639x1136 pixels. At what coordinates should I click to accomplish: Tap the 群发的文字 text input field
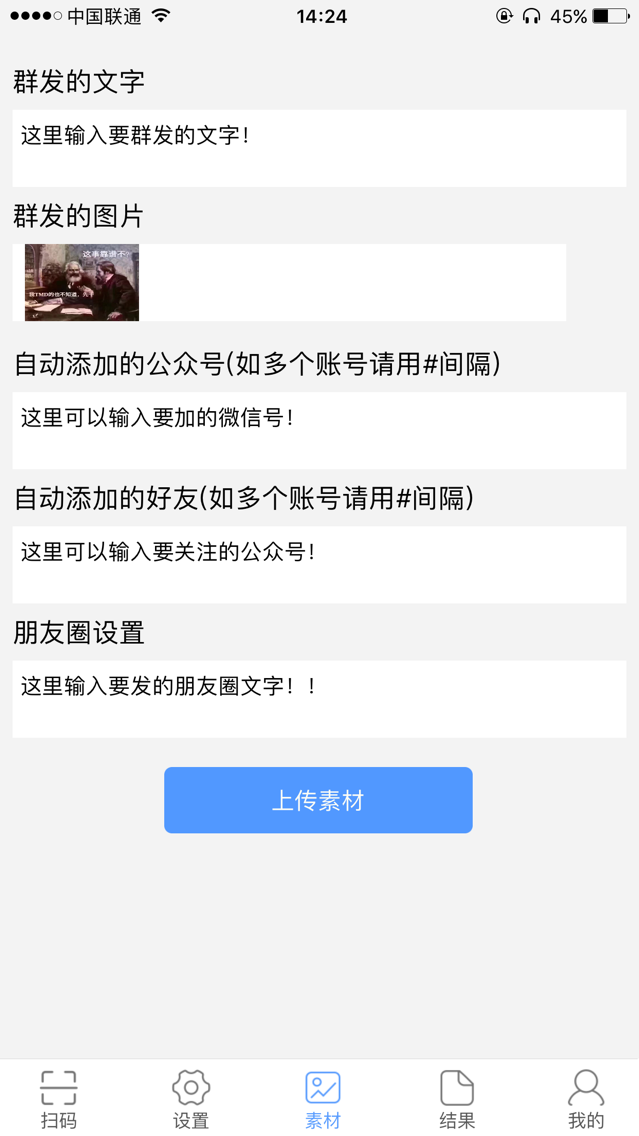(319, 148)
